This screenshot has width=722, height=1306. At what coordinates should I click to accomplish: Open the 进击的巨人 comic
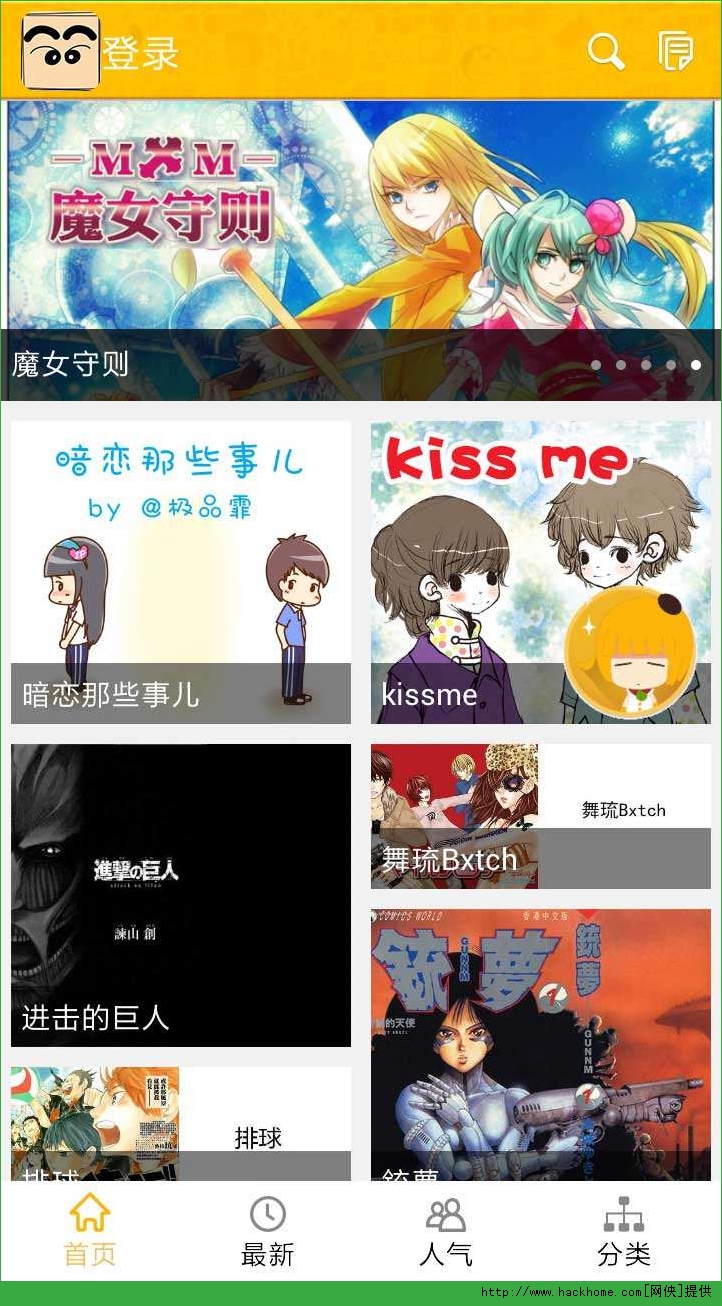coord(181,895)
